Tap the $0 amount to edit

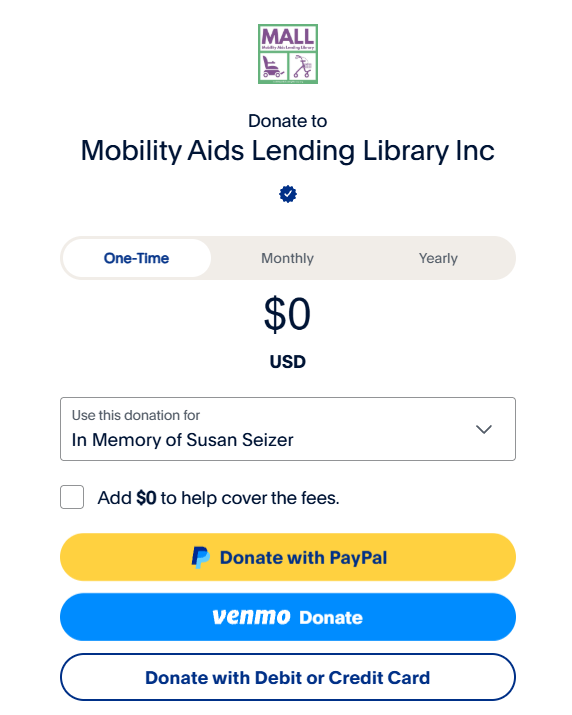[287, 314]
